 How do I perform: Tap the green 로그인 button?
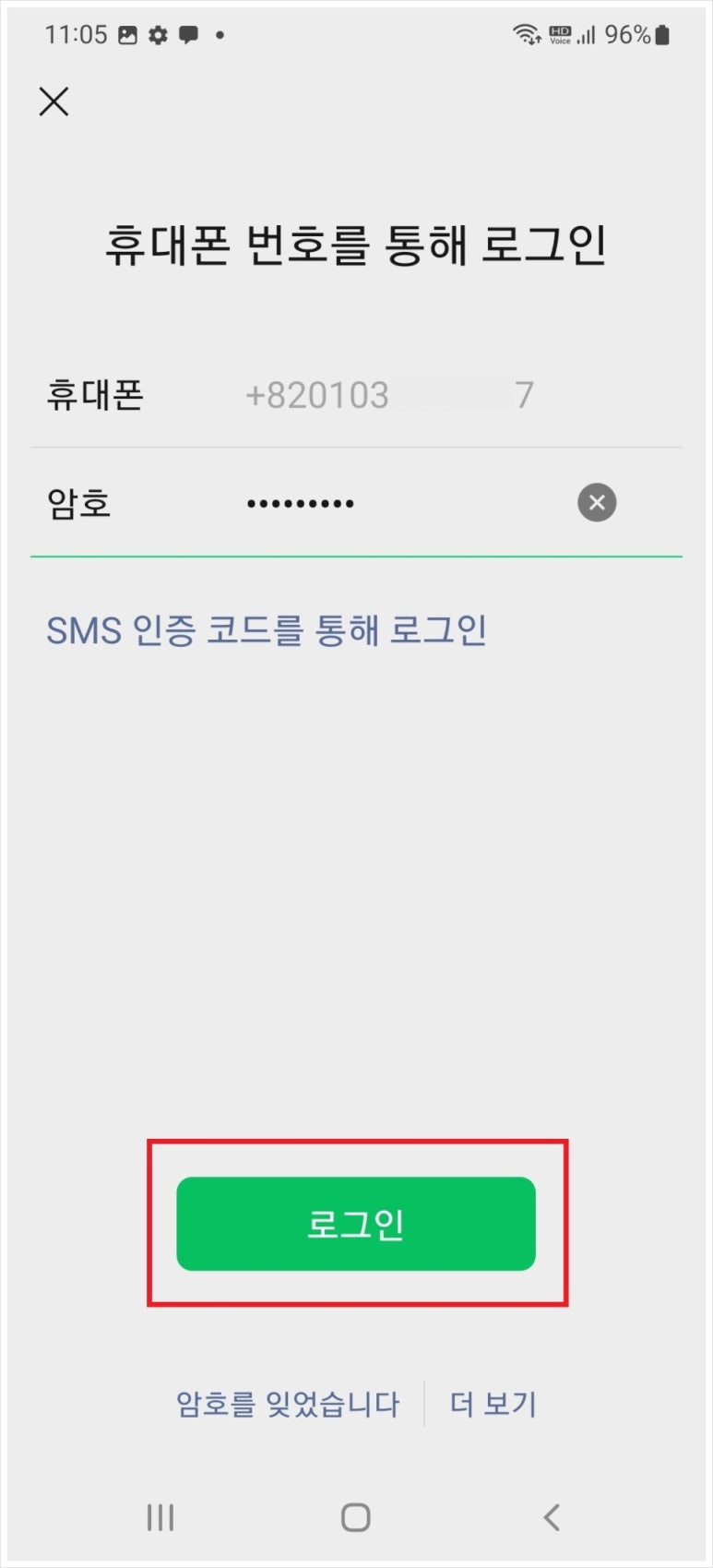[356, 1224]
